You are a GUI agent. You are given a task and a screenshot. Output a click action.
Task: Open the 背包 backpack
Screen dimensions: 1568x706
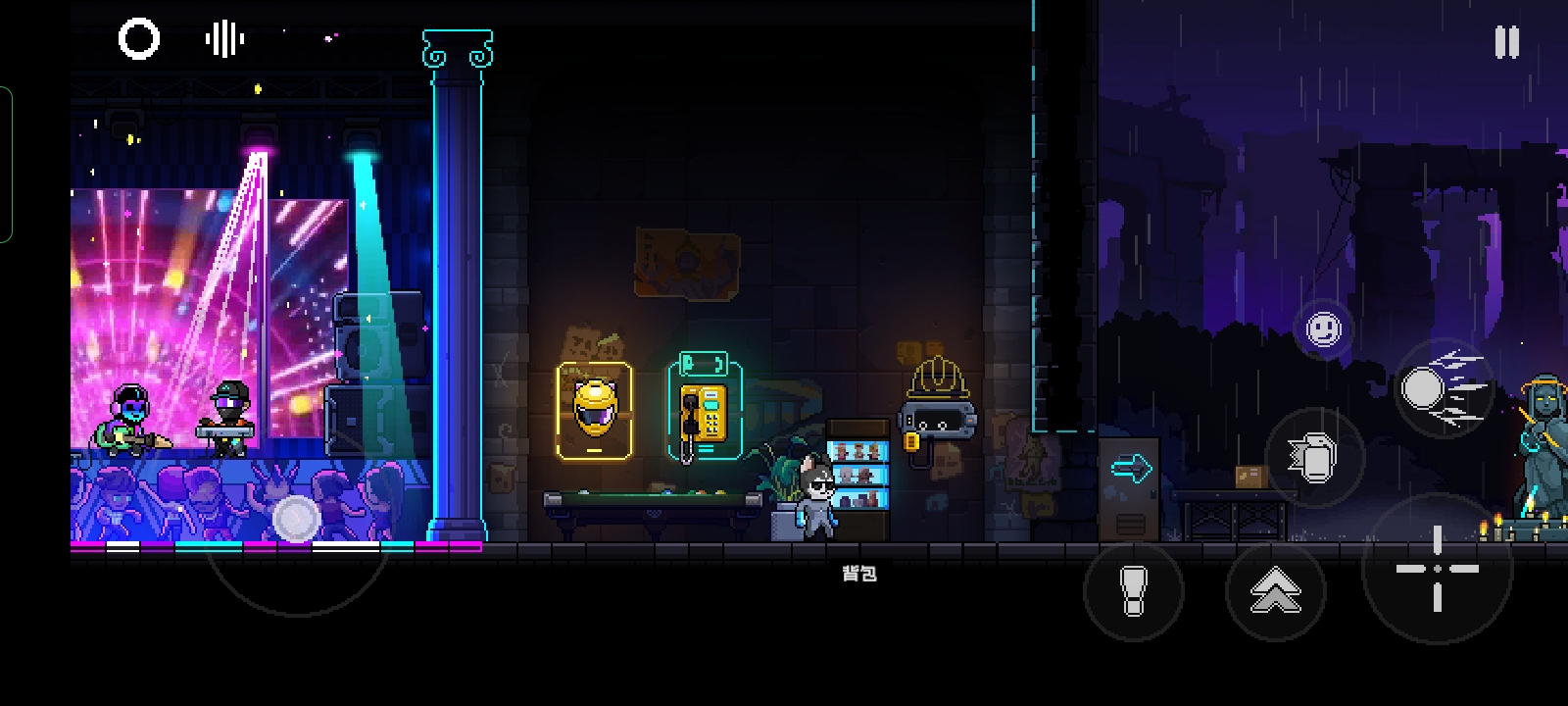(859, 574)
